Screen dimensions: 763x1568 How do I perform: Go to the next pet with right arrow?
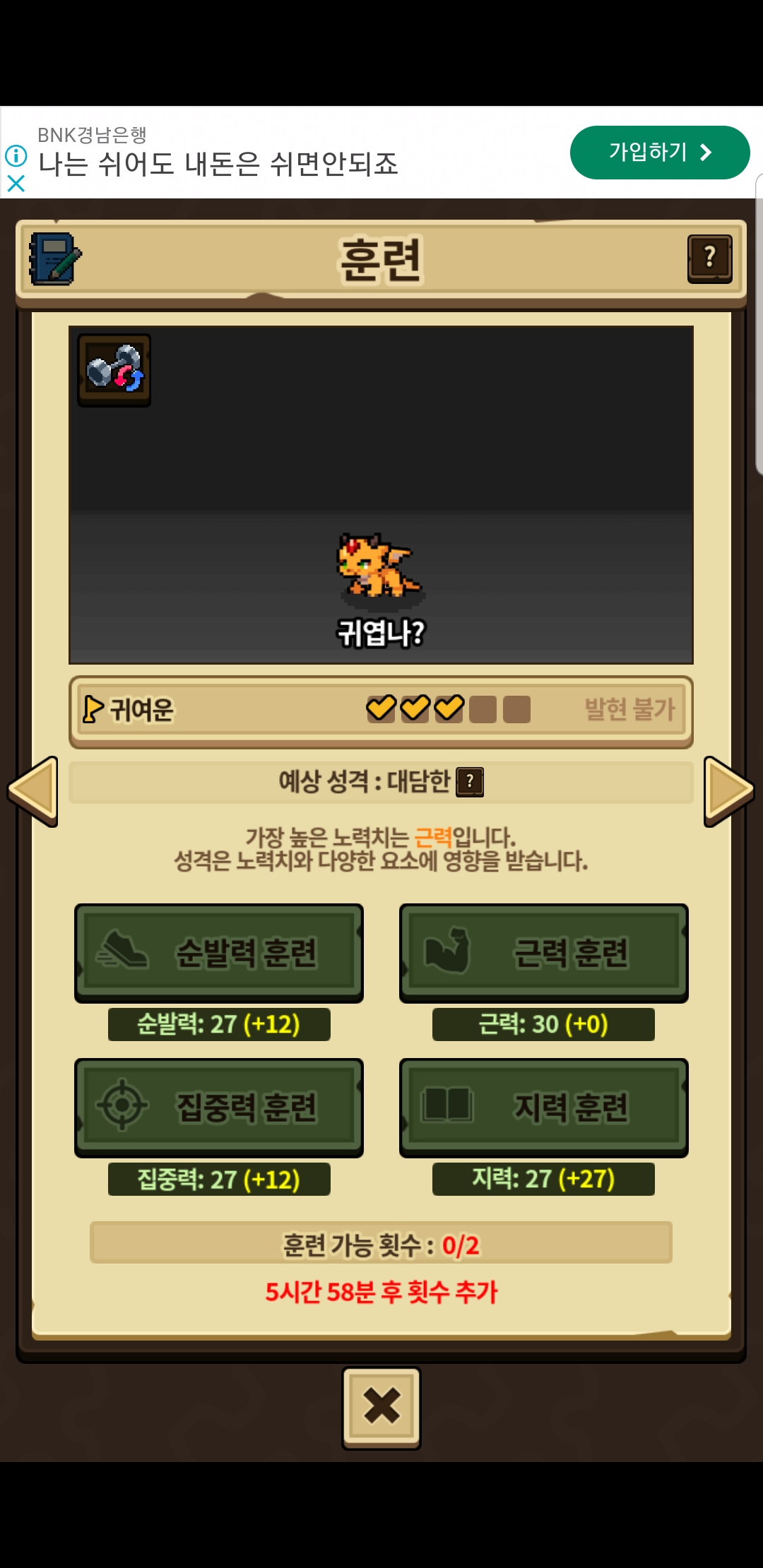click(x=728, y=790)
